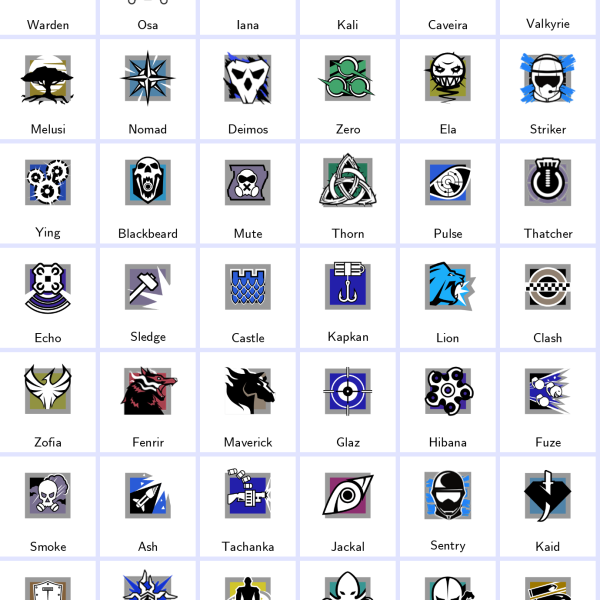Open the Glaz operator card

[348, 402]
